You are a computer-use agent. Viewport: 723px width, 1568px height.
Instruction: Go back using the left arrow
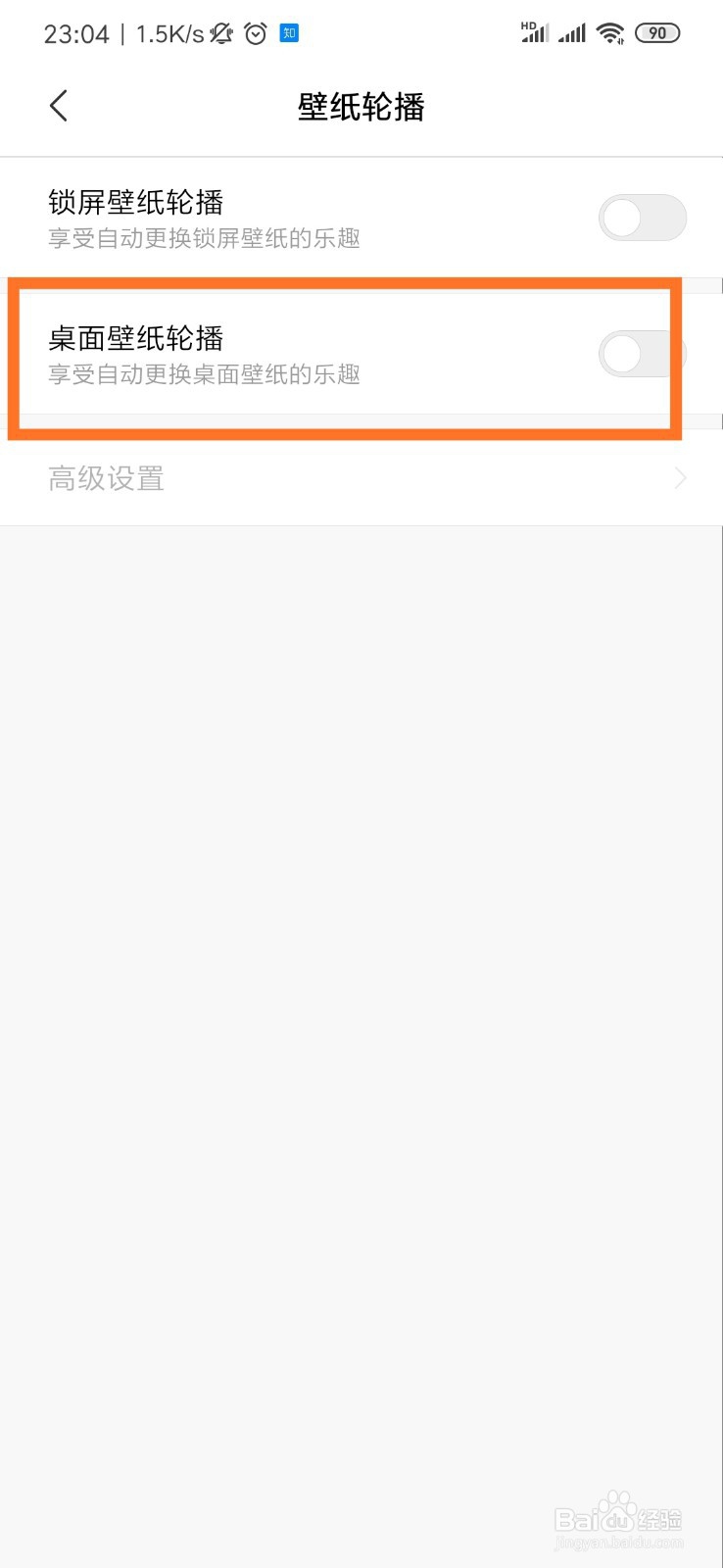(57, 106)
